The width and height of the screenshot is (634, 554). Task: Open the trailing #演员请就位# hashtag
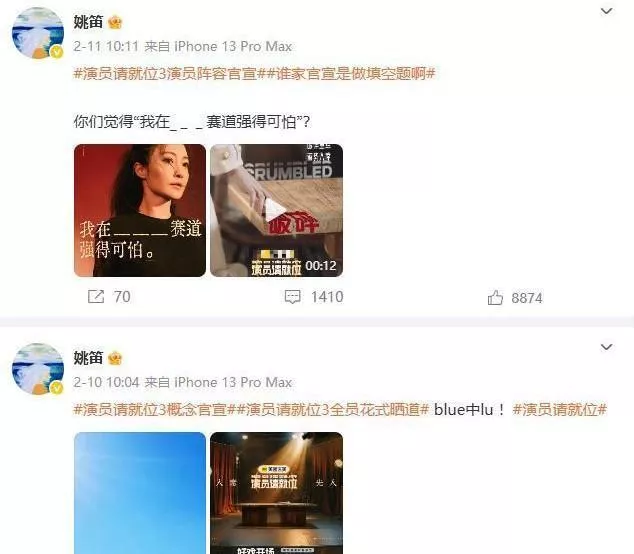563,410
